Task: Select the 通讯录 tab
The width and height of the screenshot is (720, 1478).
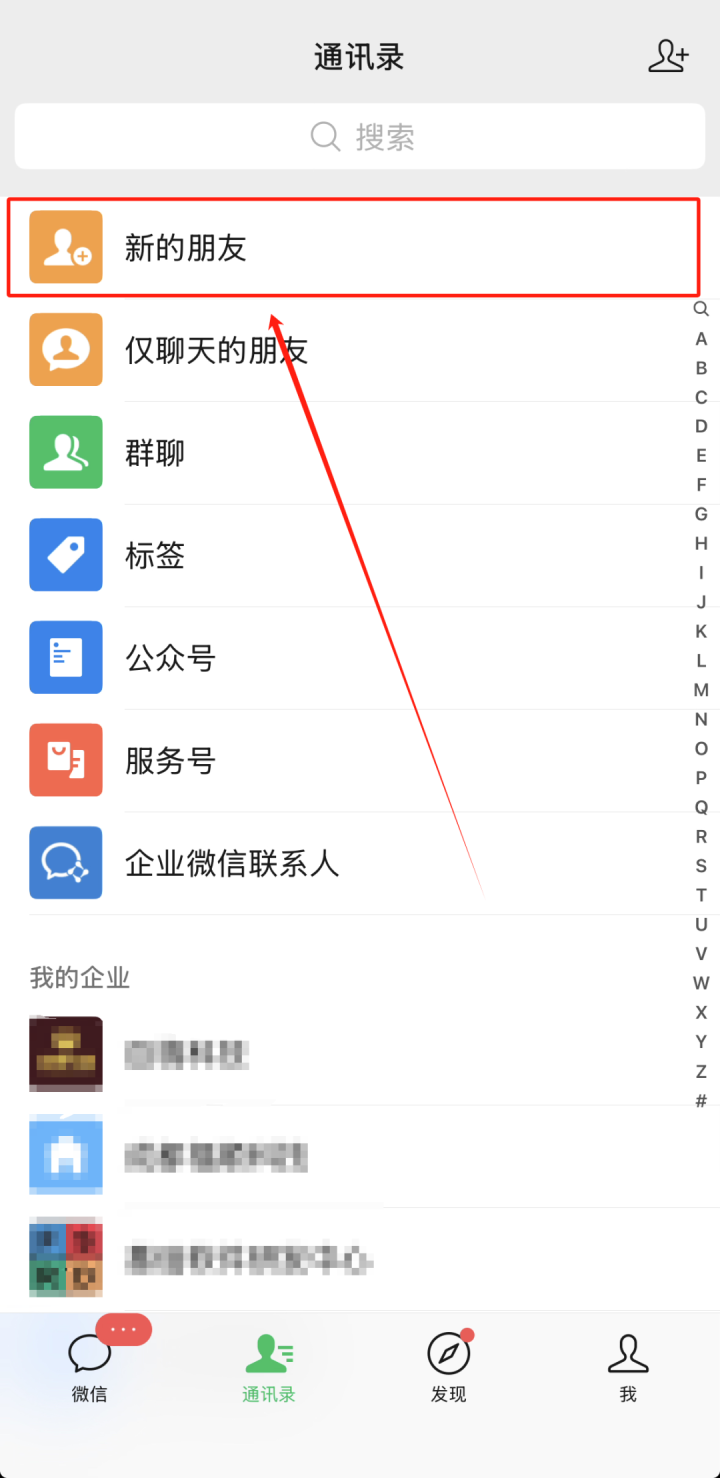Action: point(269,1366)
